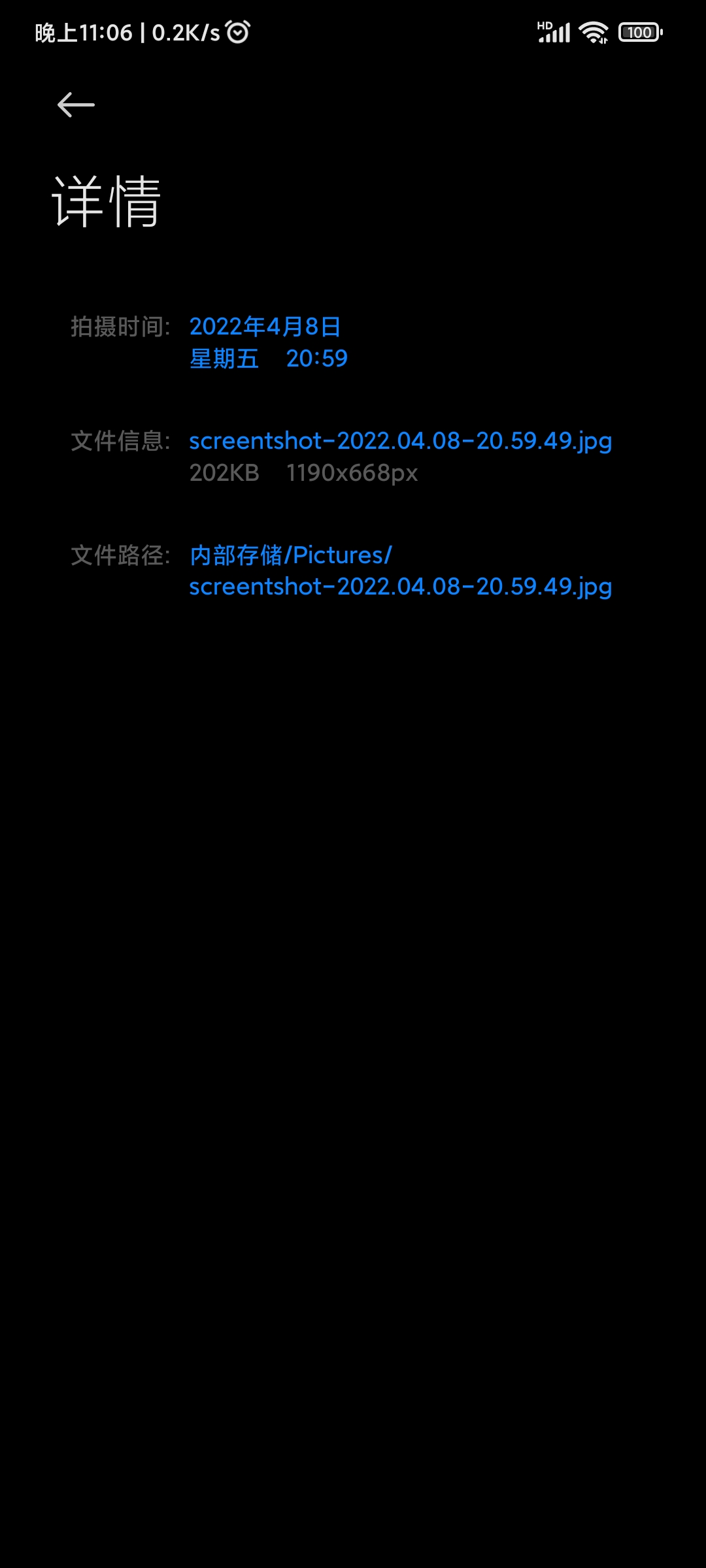The width and height of the screenshot is (706, 1568).
Task: Tap the capture date 2022年4月8日
Action: [265, 326]
